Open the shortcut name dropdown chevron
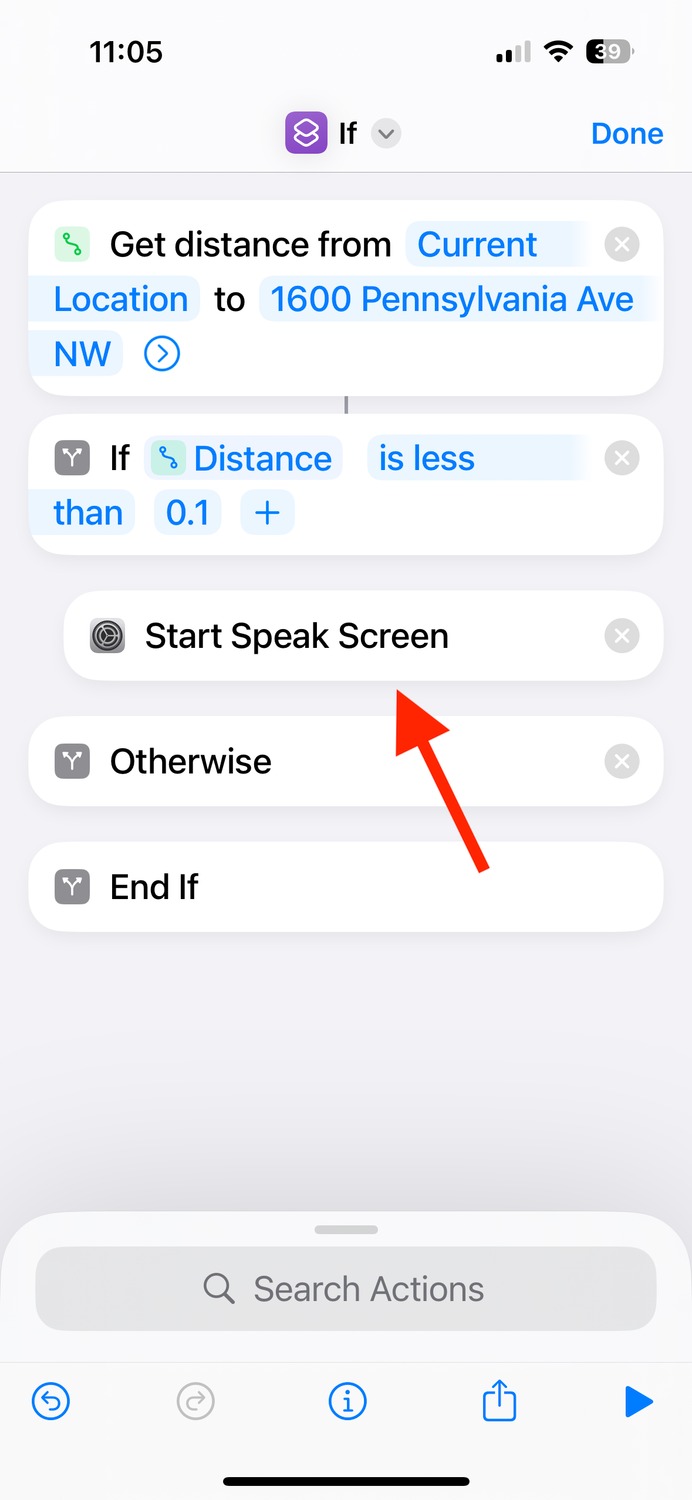The image size is (692, 1500). [x=386, y=133]
